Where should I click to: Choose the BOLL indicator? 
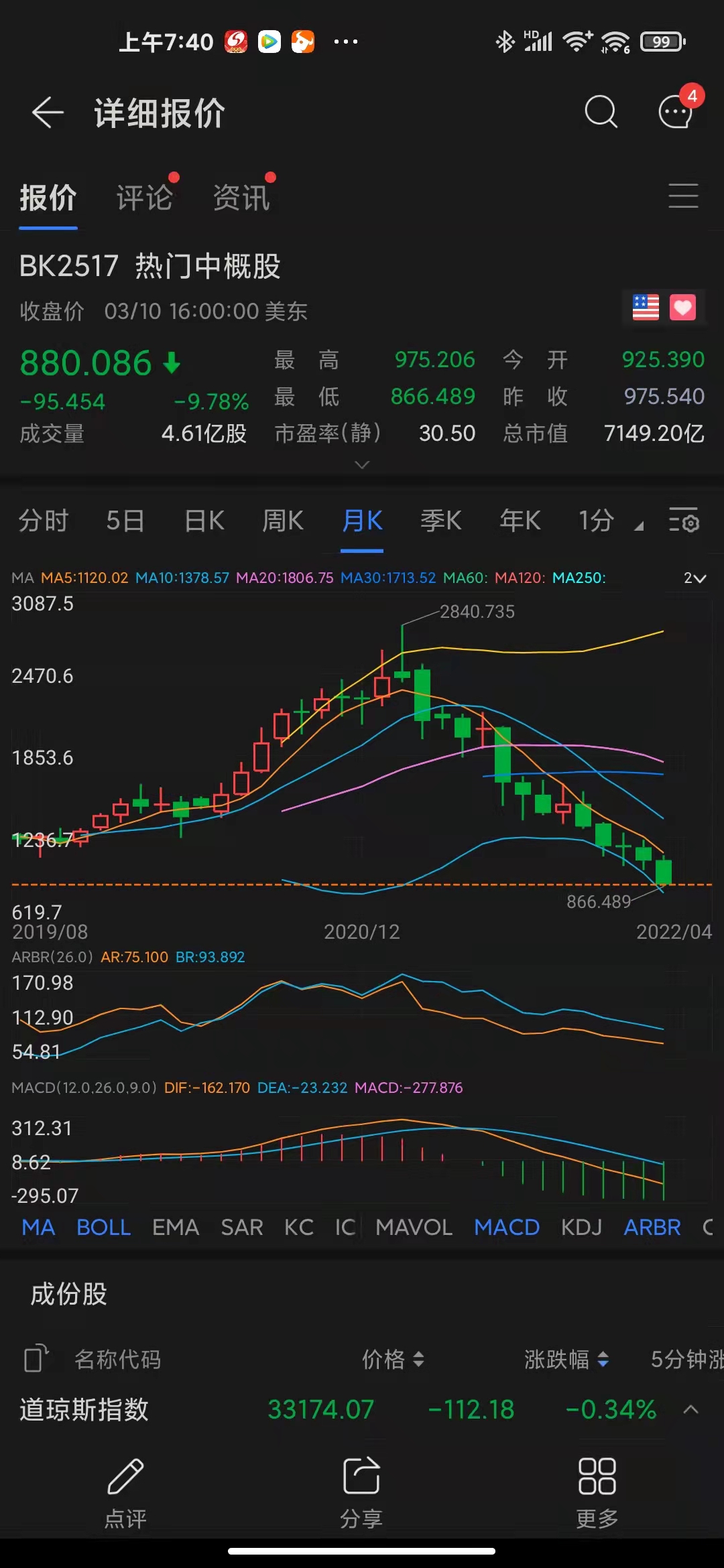(103, 1228)
